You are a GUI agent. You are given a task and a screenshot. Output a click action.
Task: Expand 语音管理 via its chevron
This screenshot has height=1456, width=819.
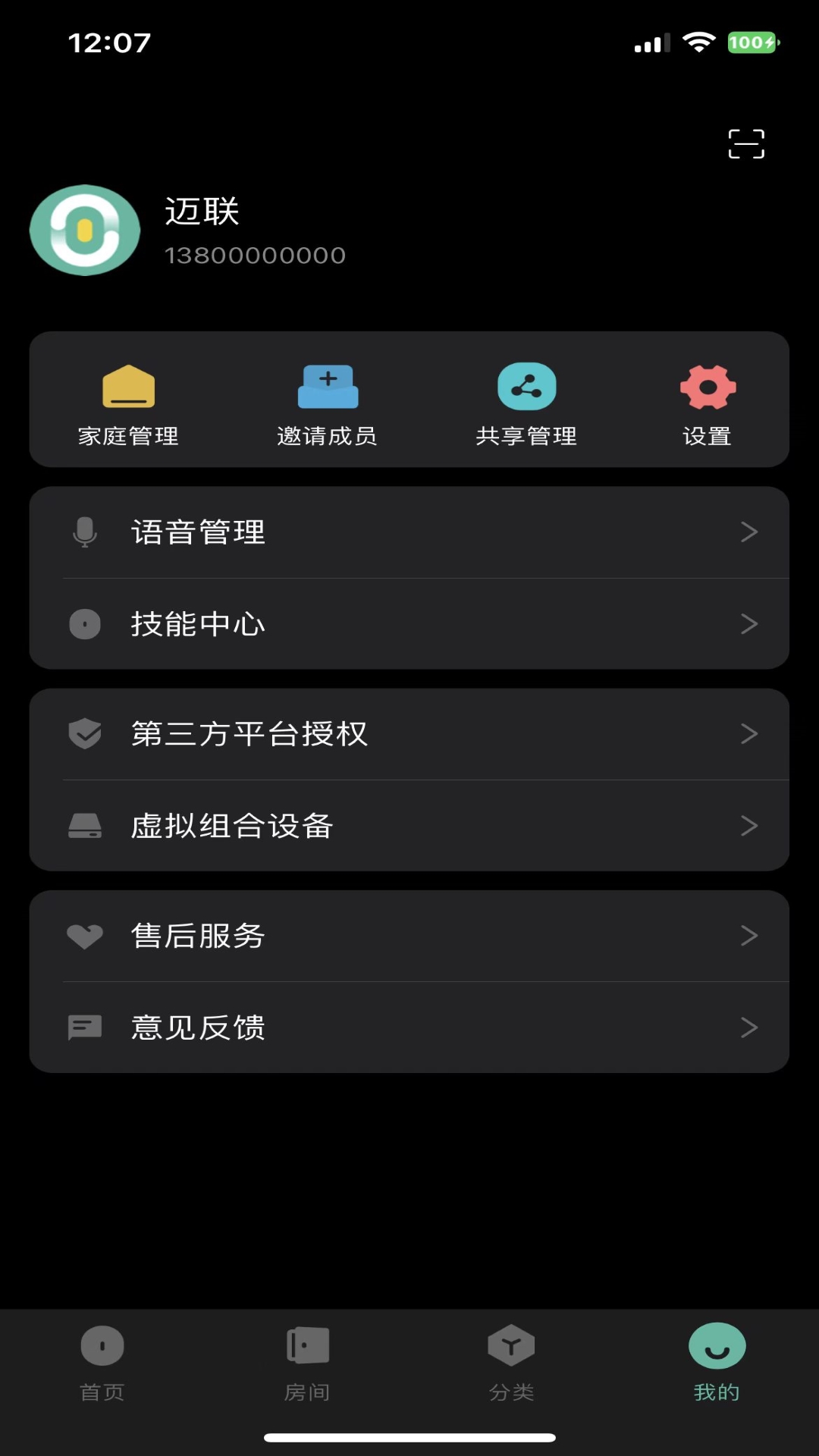[x=749, y=532]
